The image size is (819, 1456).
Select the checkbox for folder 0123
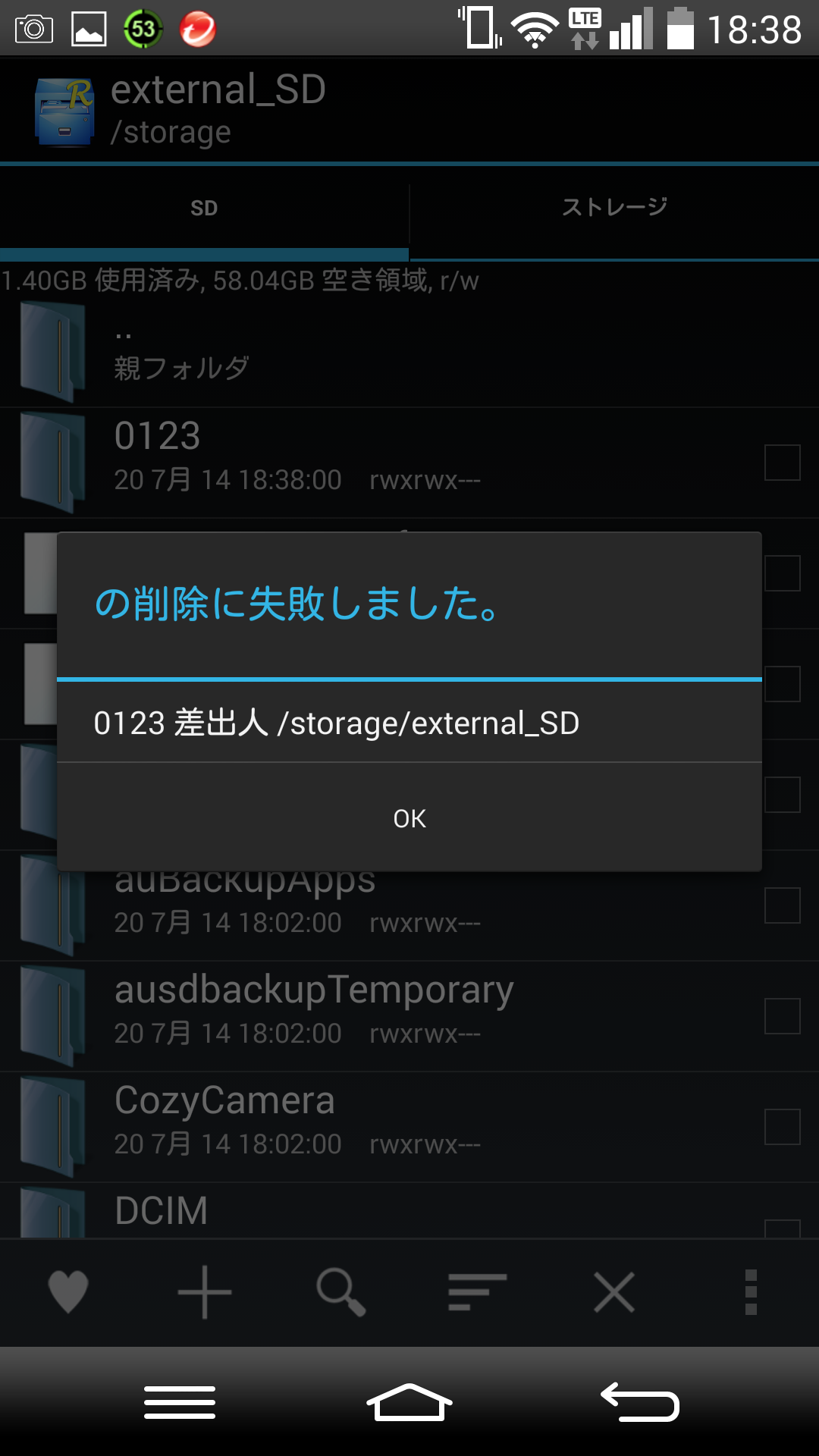782,463
